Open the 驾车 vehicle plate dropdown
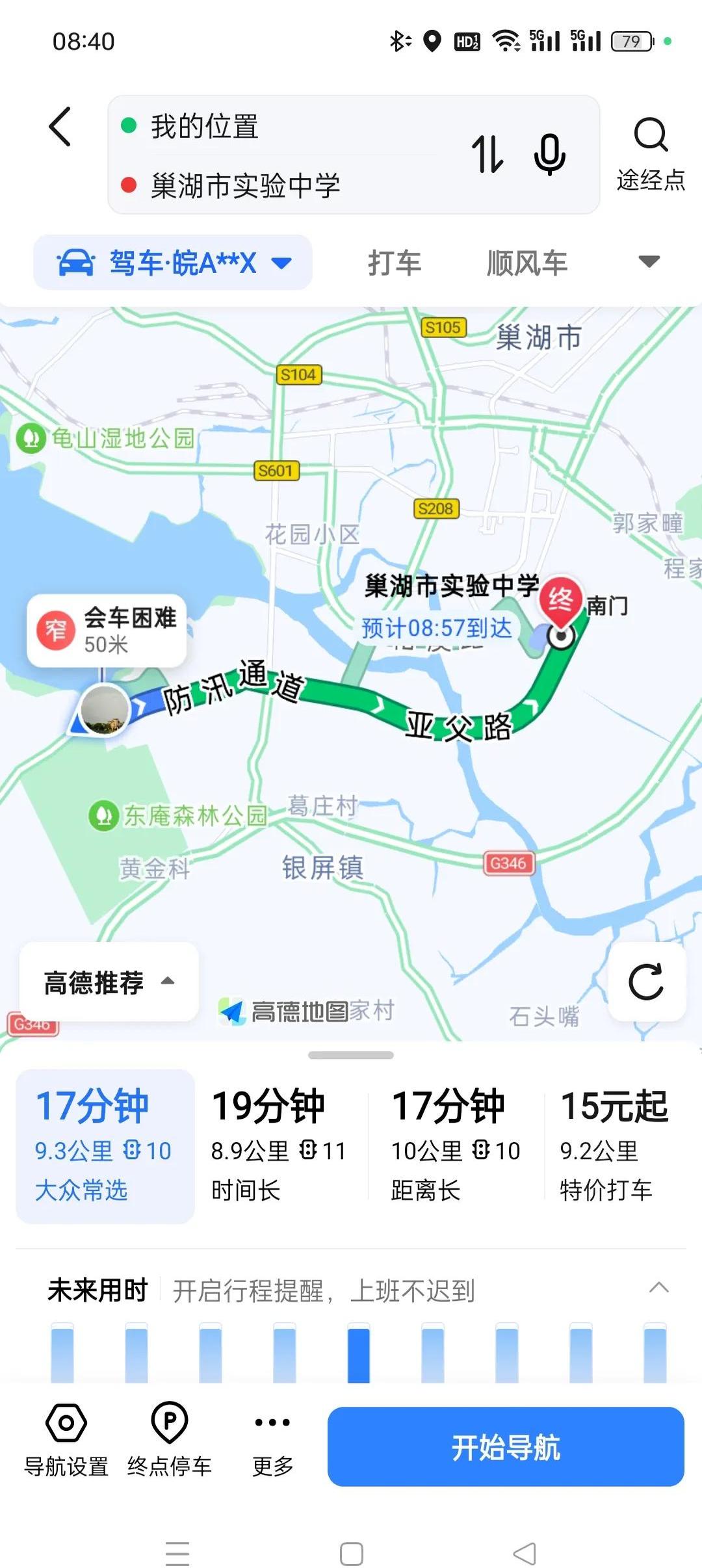702x1568 pixels. (173, 263)
